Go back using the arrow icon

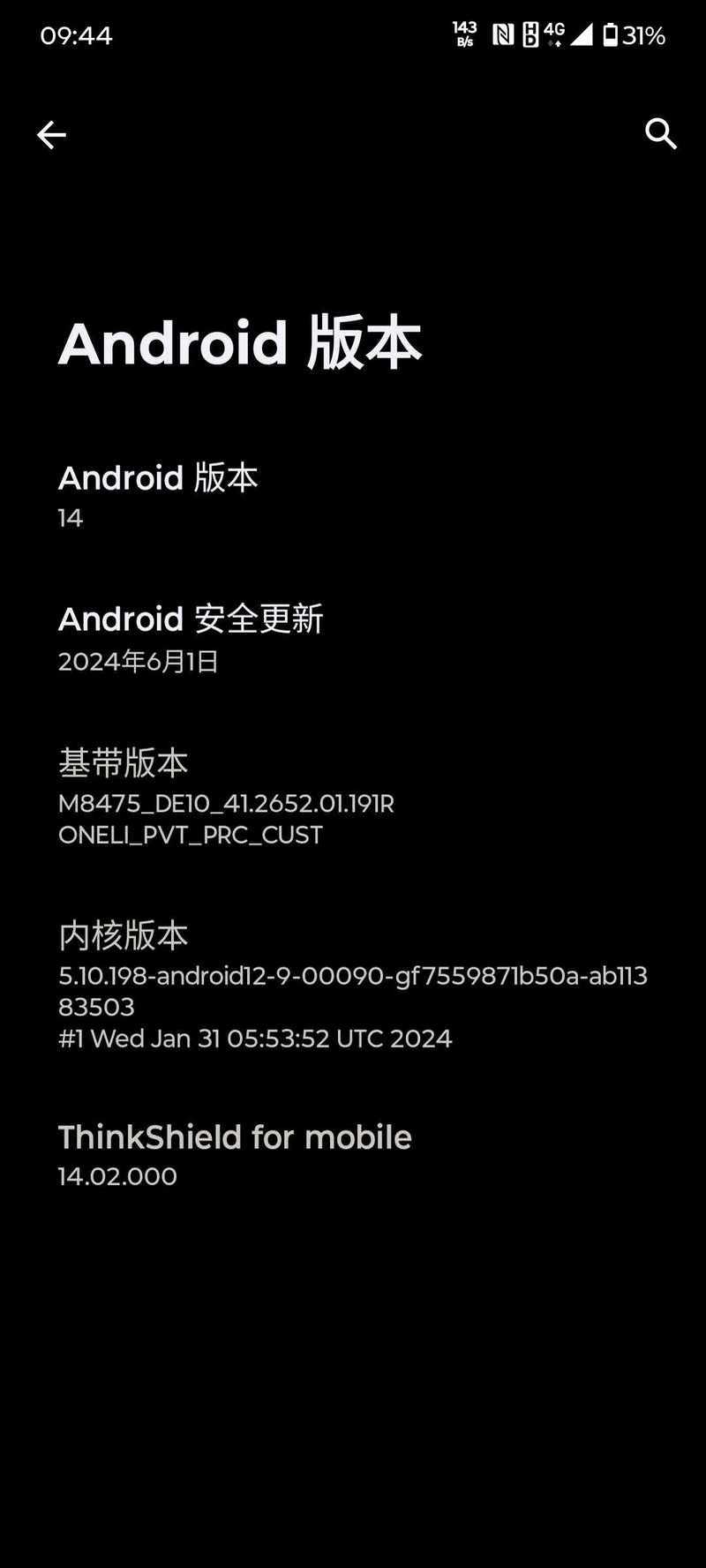[51, 134]
